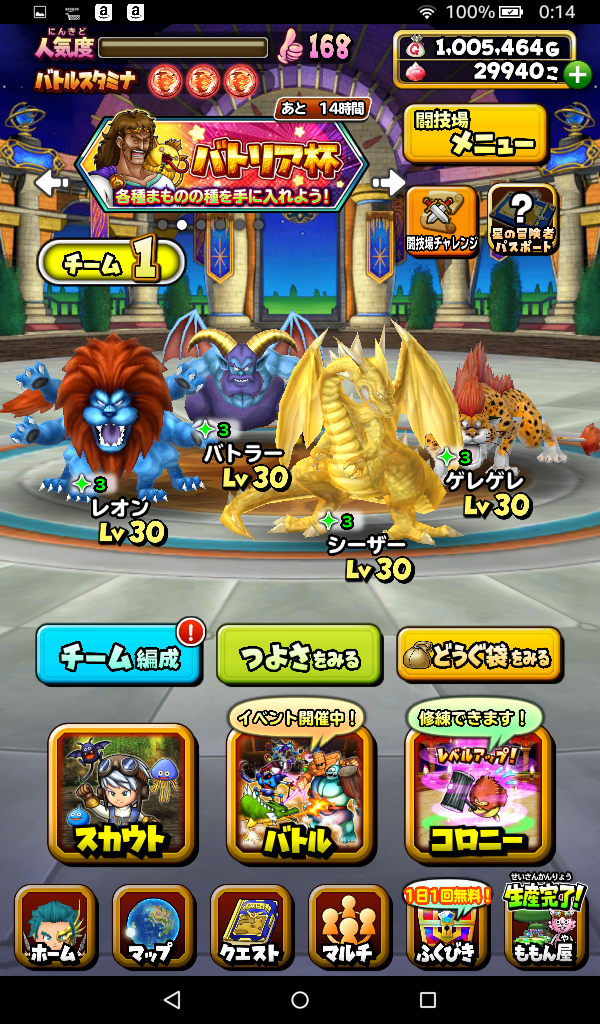Go to ホーム in the bottom bar
Image resolution: width=600 pixels, height=1024 pixels.
pos(55,927)
